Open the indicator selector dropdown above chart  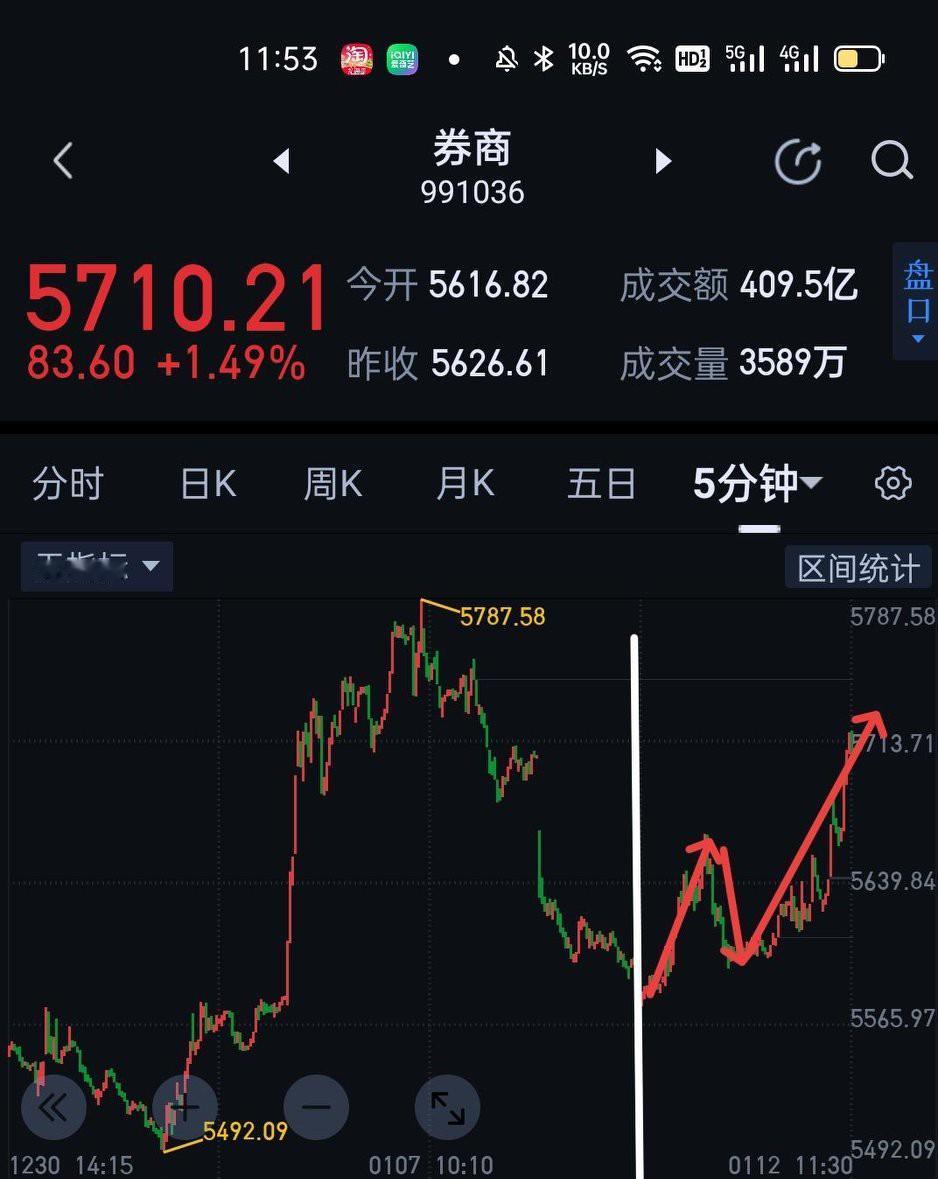point(96,566)
